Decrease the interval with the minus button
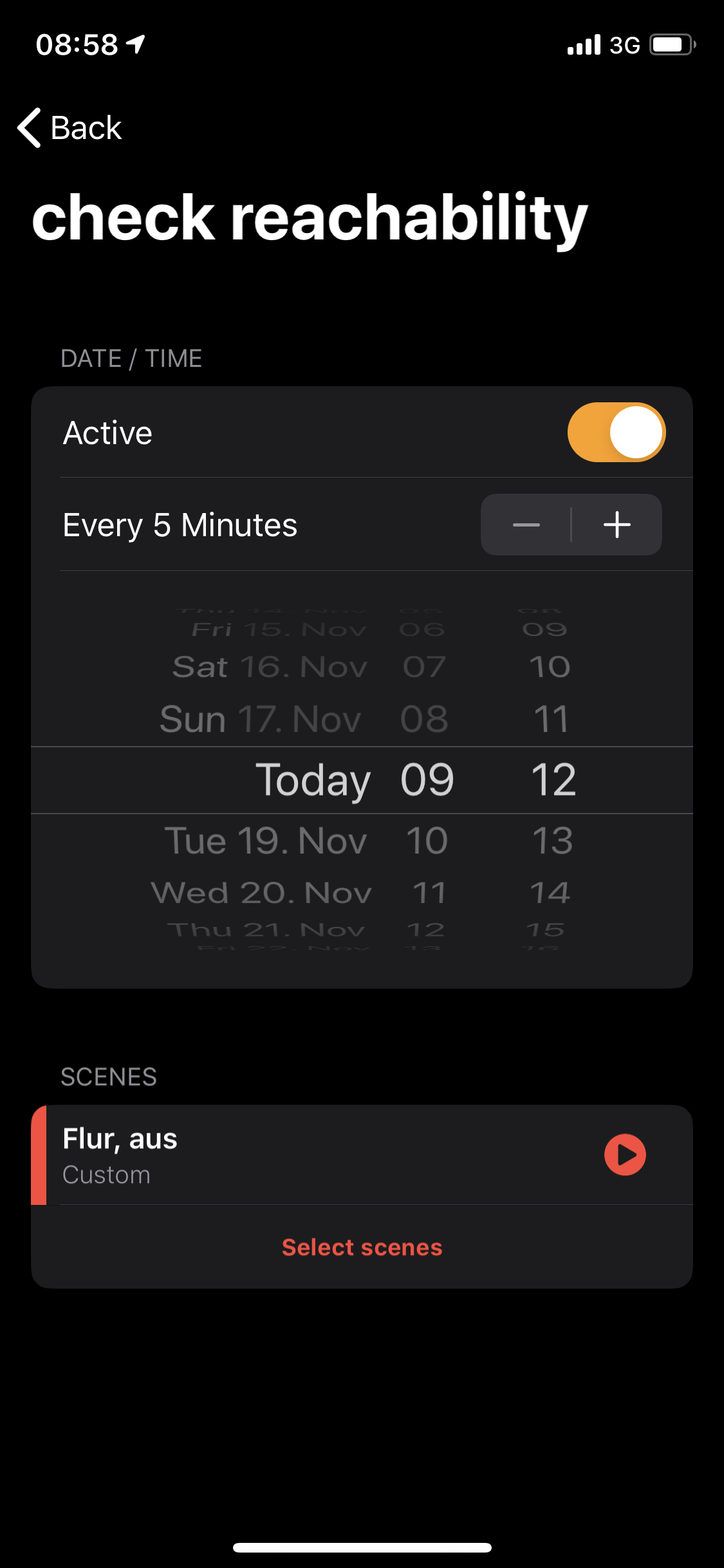Screen dimensions: 724x1568 coord(526,525)
